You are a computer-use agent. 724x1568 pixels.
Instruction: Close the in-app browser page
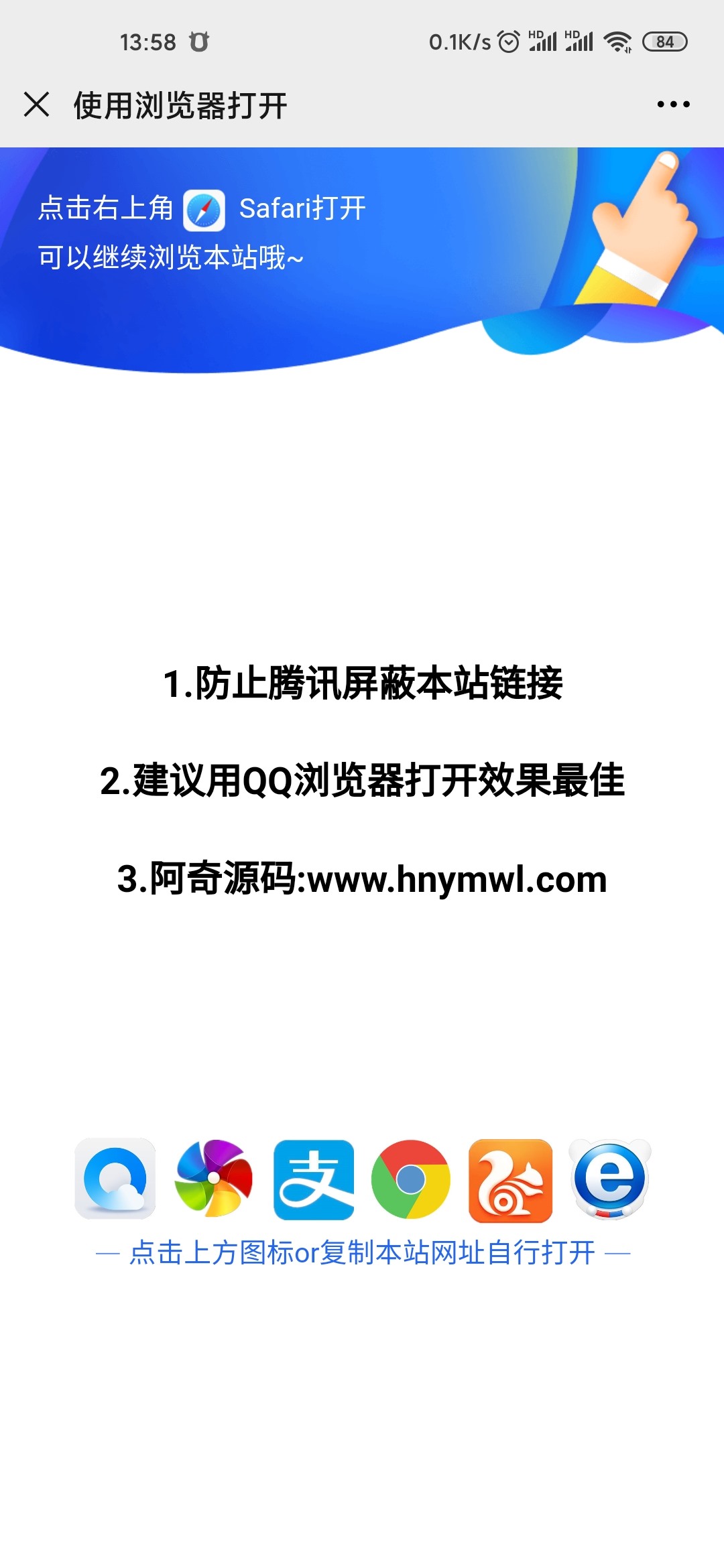[x=37, y=105]
